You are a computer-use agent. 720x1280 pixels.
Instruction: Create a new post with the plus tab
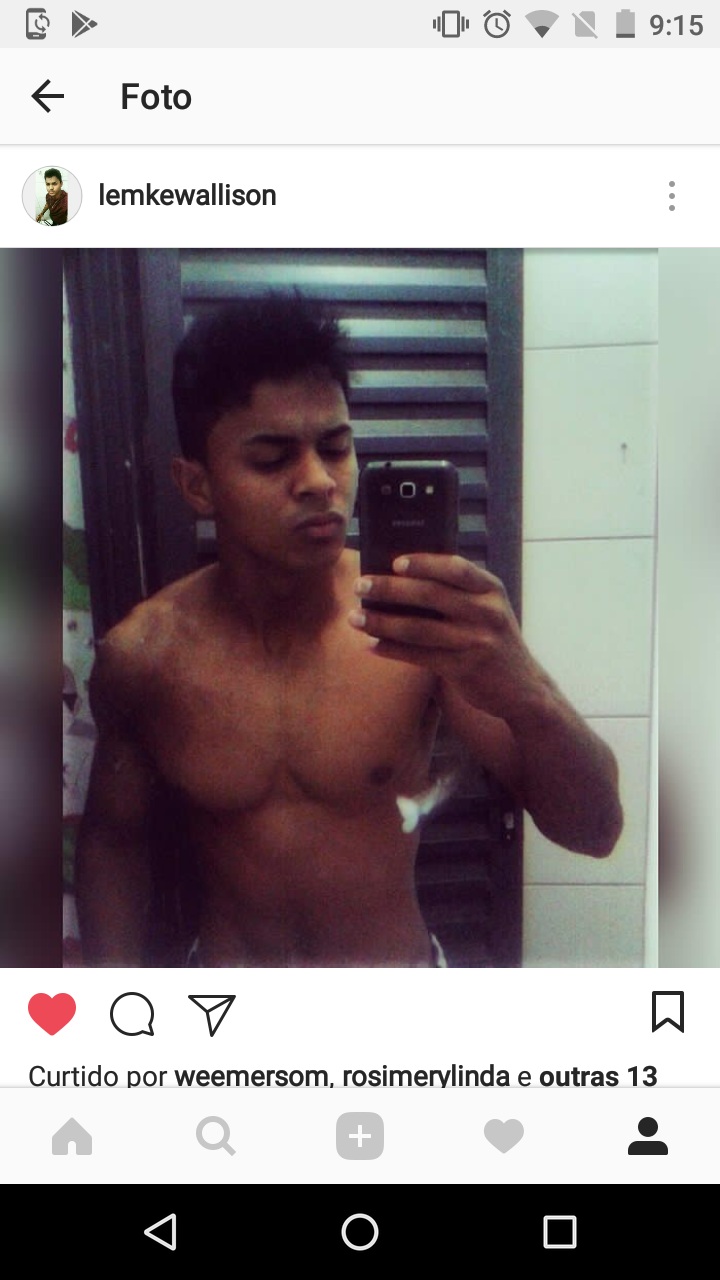[x=360, y=1137]
